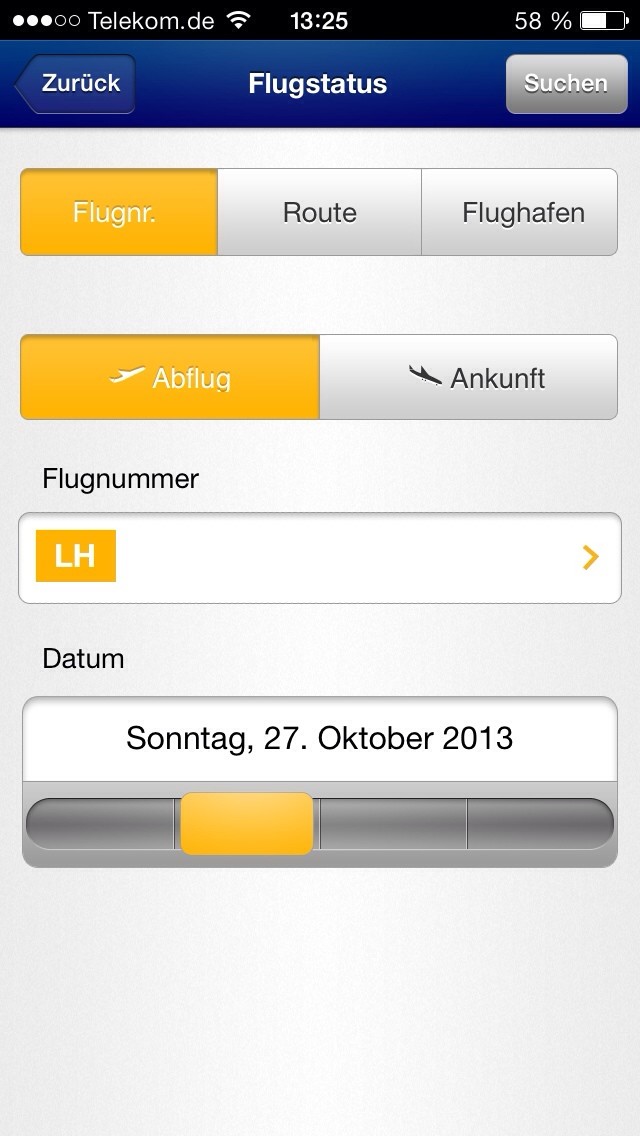Screen dimensions: 640x1136
Task: Choose Abflug for departure status
Action: [170, 377]
